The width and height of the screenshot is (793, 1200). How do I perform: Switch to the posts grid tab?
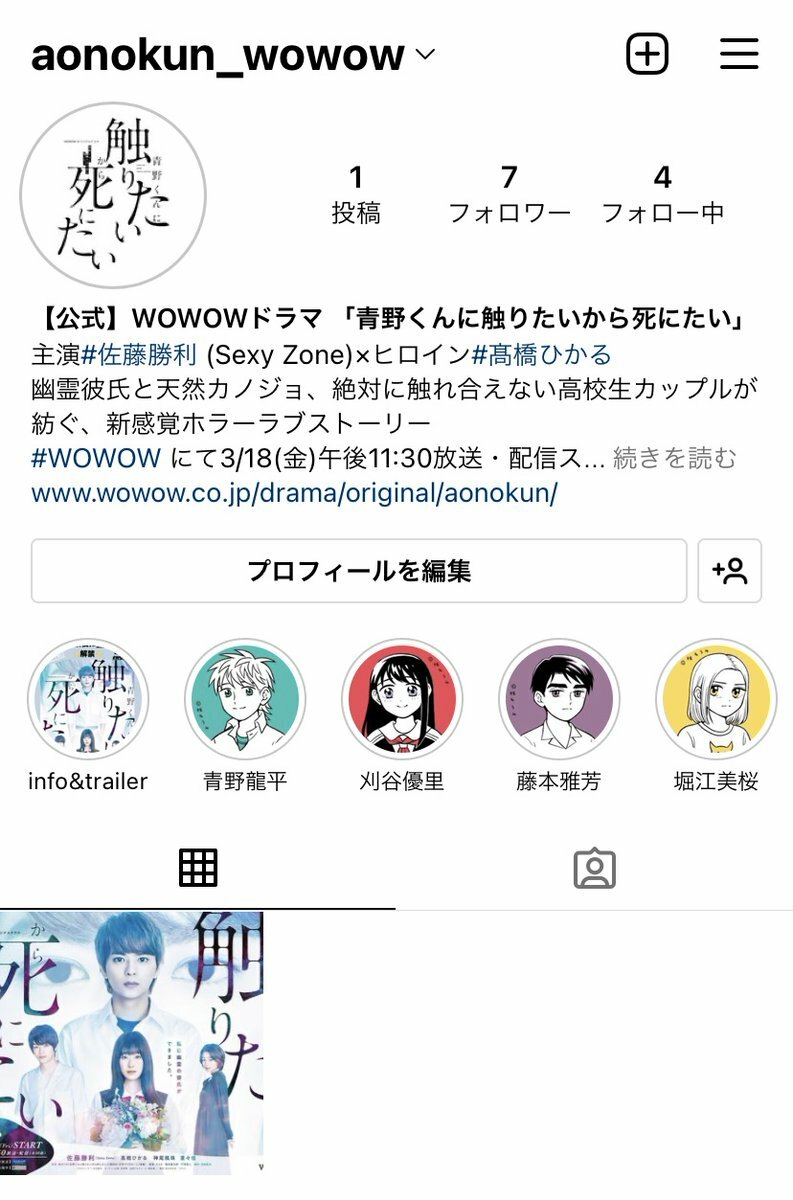pyautogui.click(x=198, y=868)
